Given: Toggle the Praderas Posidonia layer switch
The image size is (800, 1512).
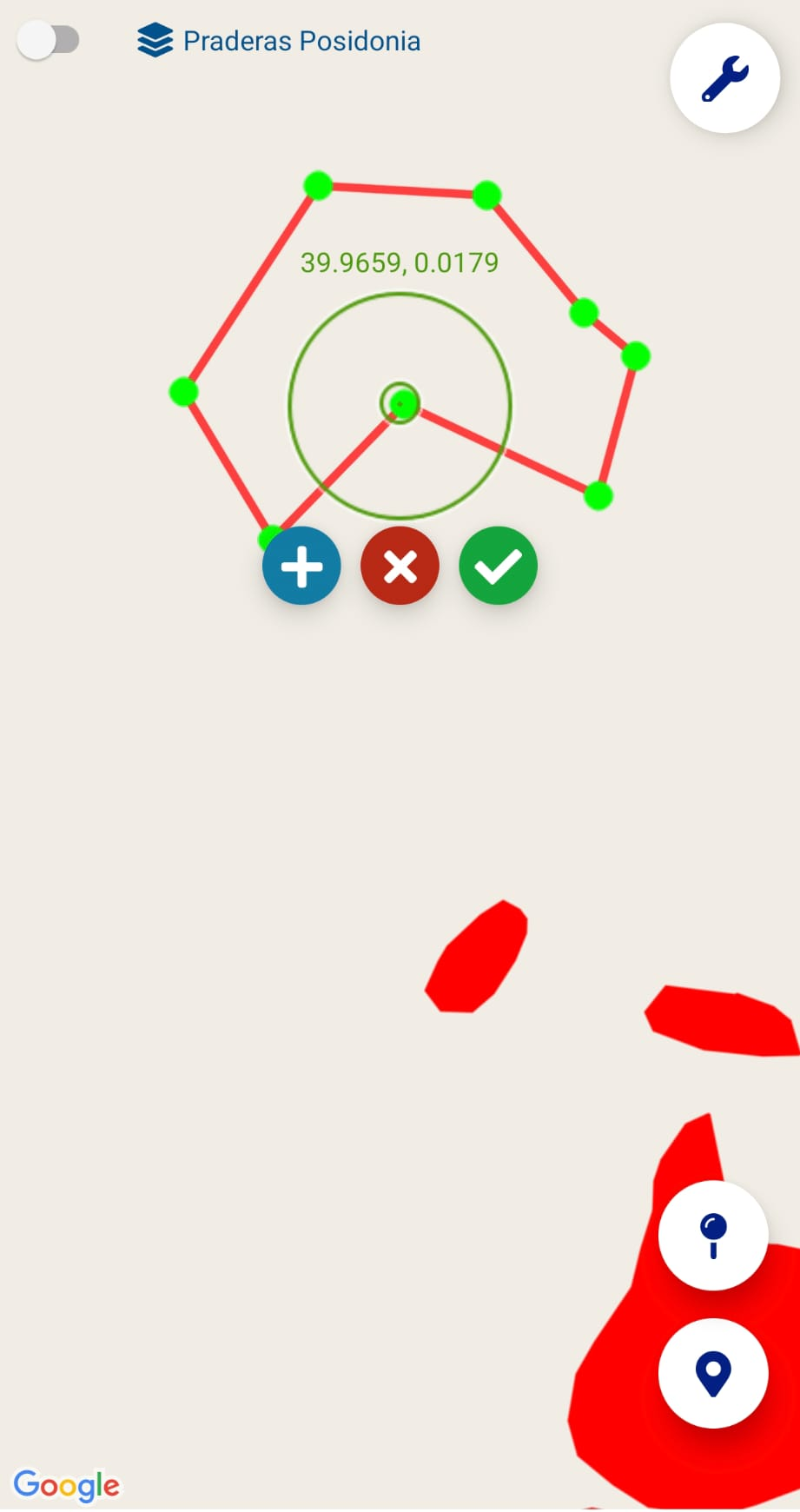Looking at the screenshot, I should click(49, 41).
